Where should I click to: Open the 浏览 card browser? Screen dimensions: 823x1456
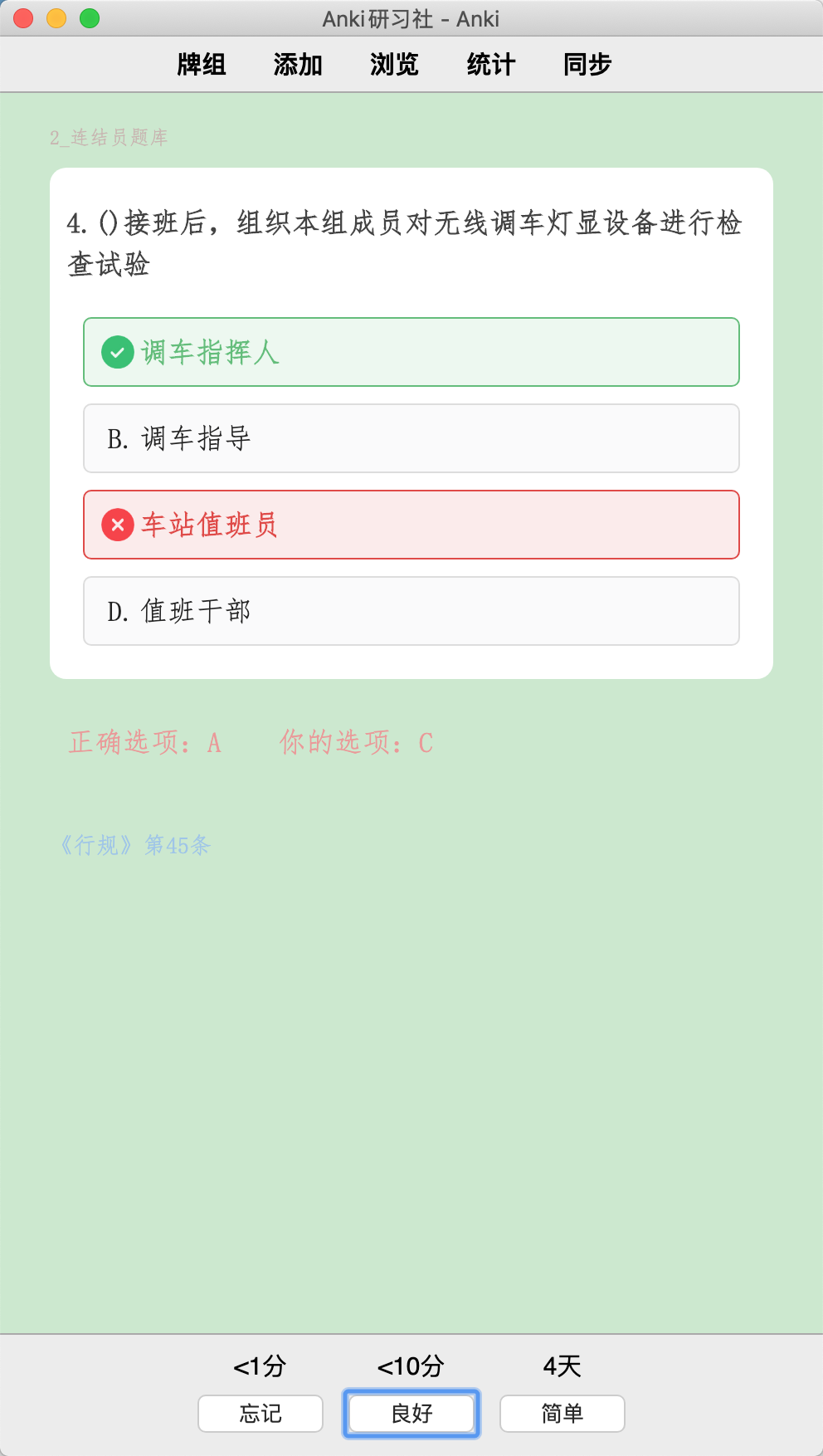coord(394,64)
